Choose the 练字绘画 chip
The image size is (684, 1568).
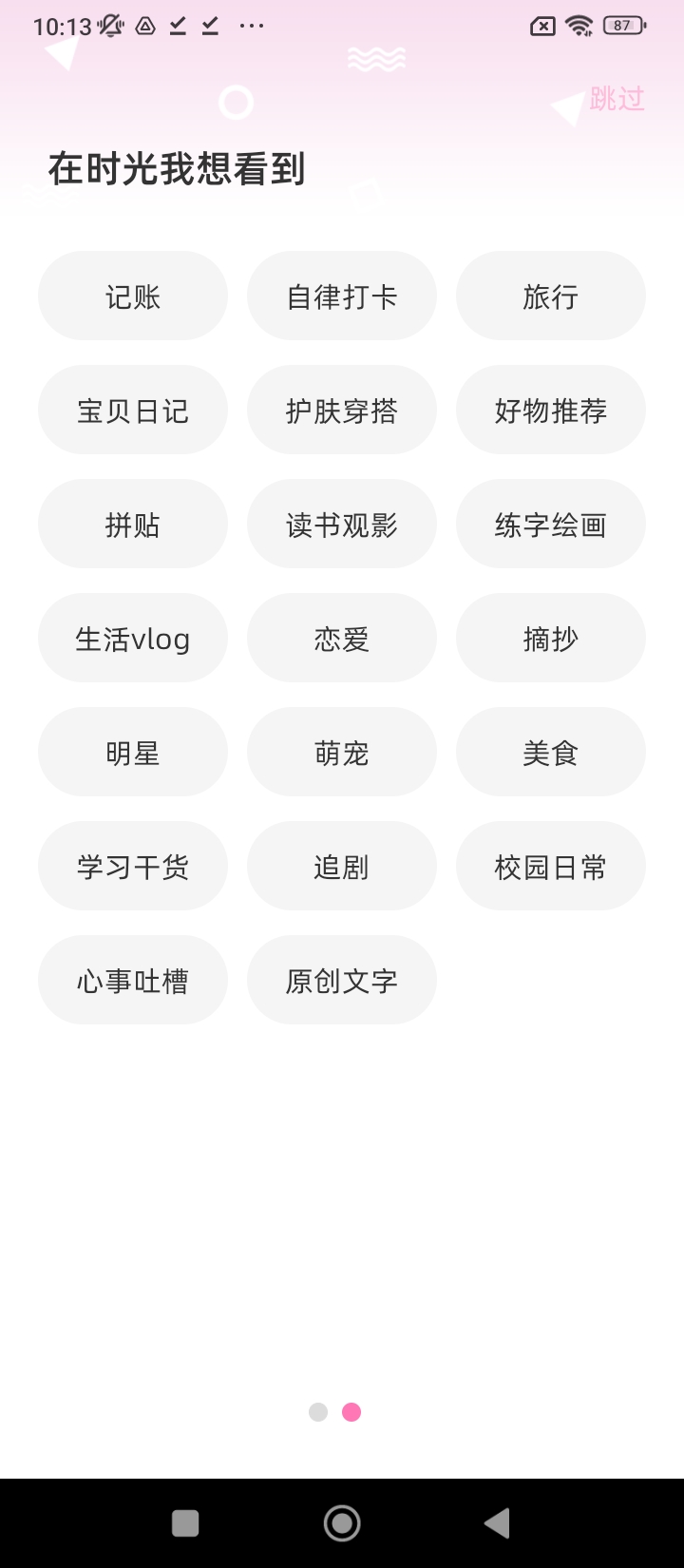[x=551, y=525]
